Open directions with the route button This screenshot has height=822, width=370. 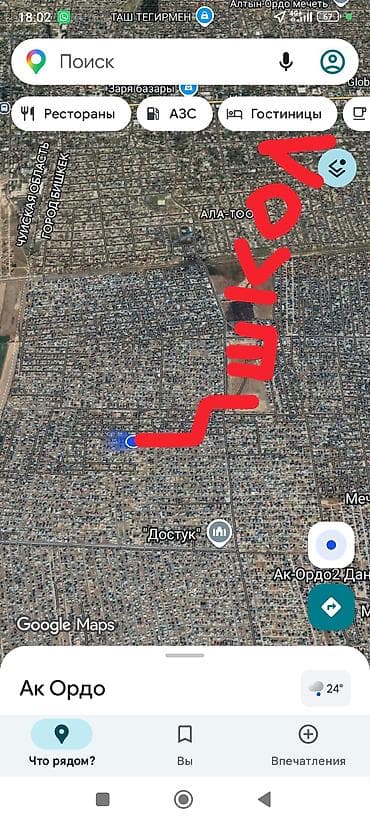click(x=331, y=607)
